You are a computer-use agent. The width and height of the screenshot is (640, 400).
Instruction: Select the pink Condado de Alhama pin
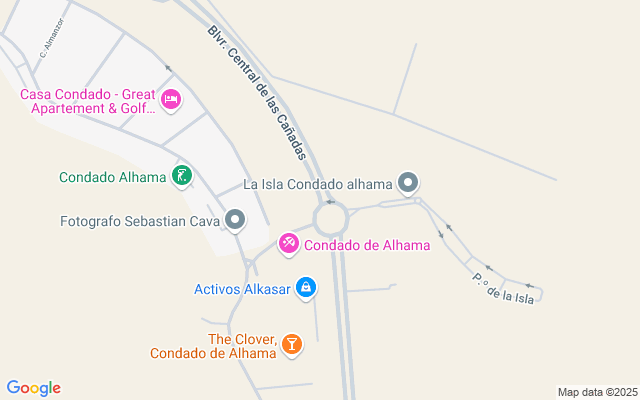(x=288, y=243)
